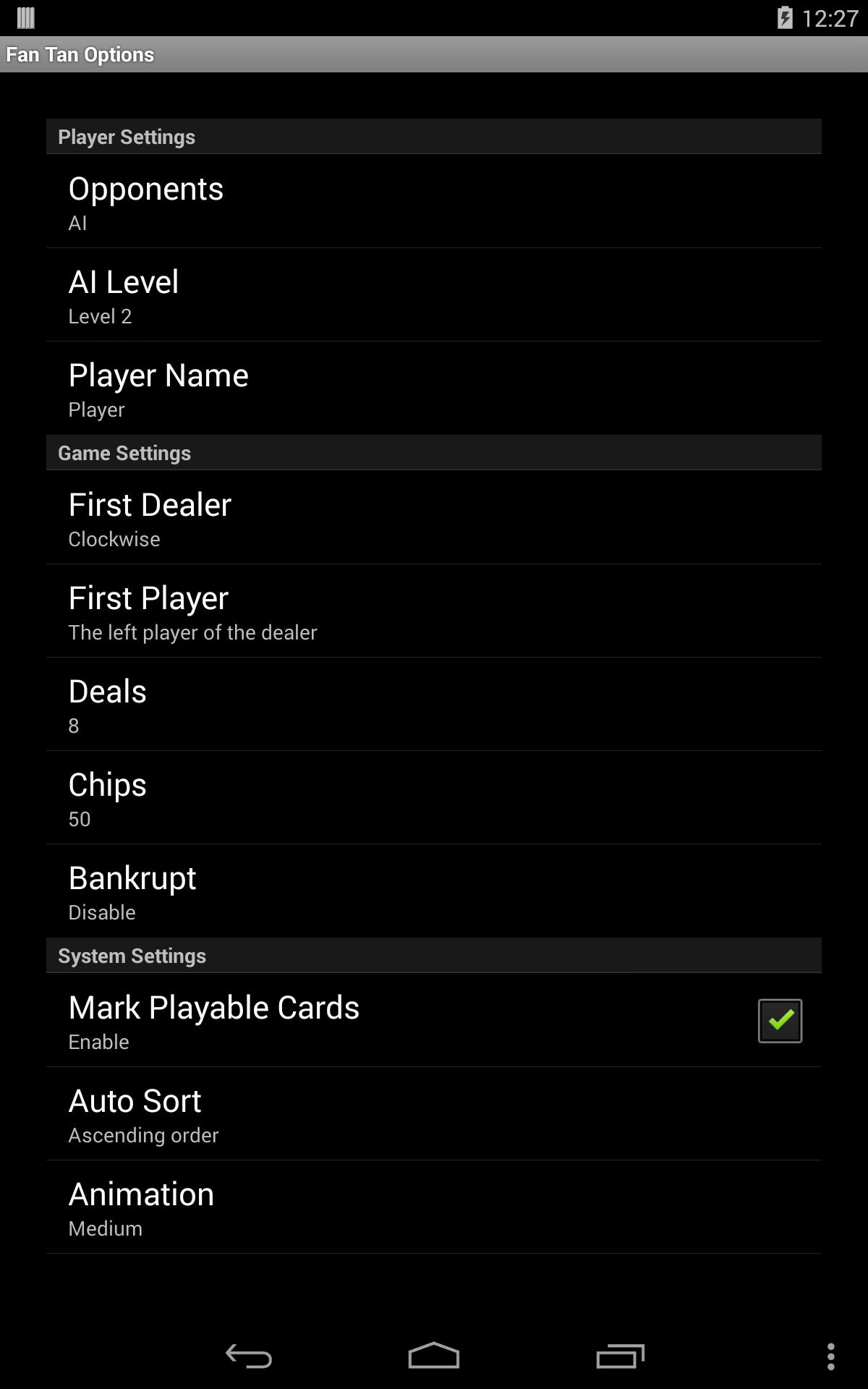The image size is (868, 1389).
Task: Change the Animation speed
Action: [434, 1207]
